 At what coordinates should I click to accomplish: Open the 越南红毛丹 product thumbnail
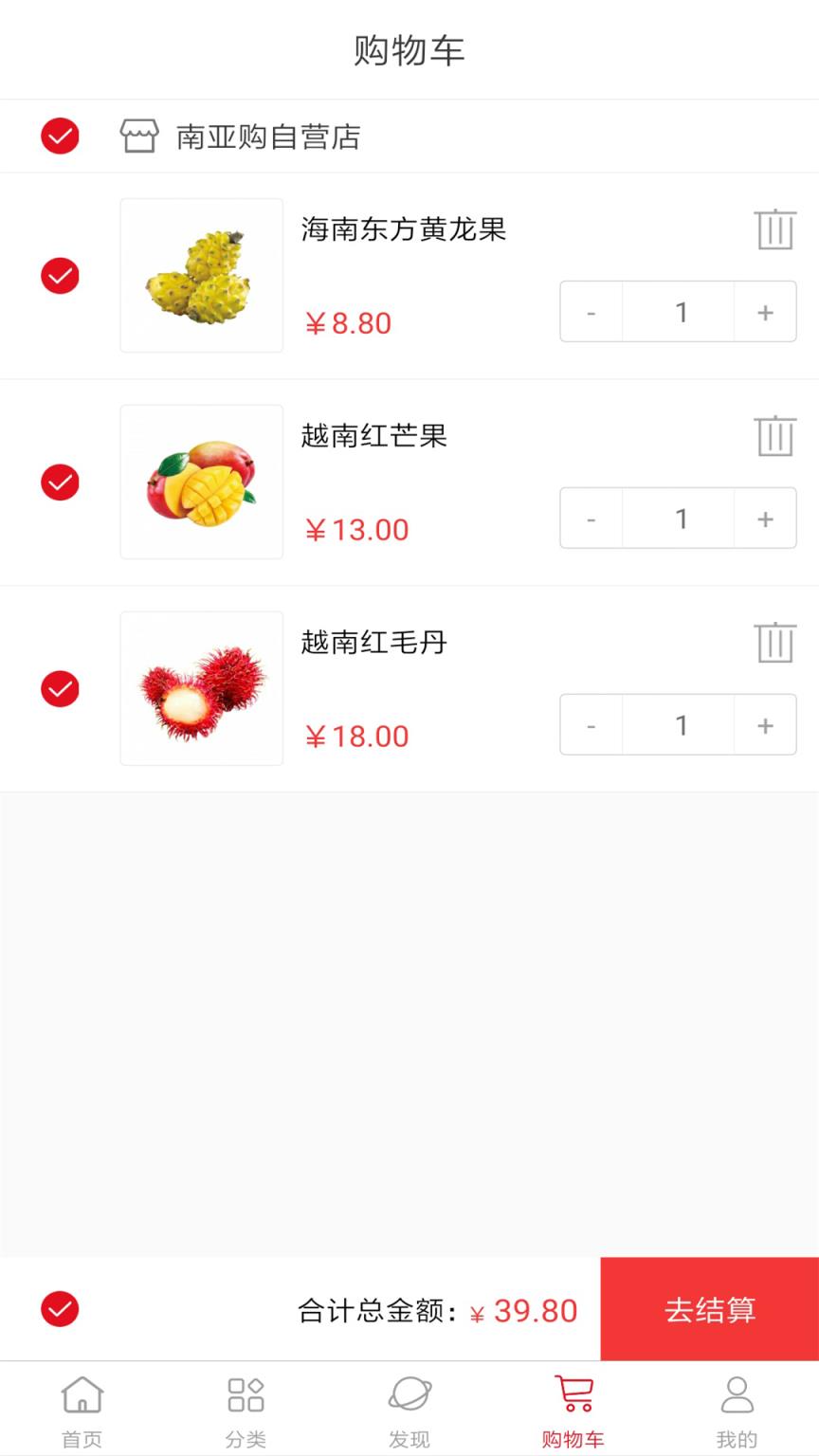pyautogui.click(x=201, y=688)
